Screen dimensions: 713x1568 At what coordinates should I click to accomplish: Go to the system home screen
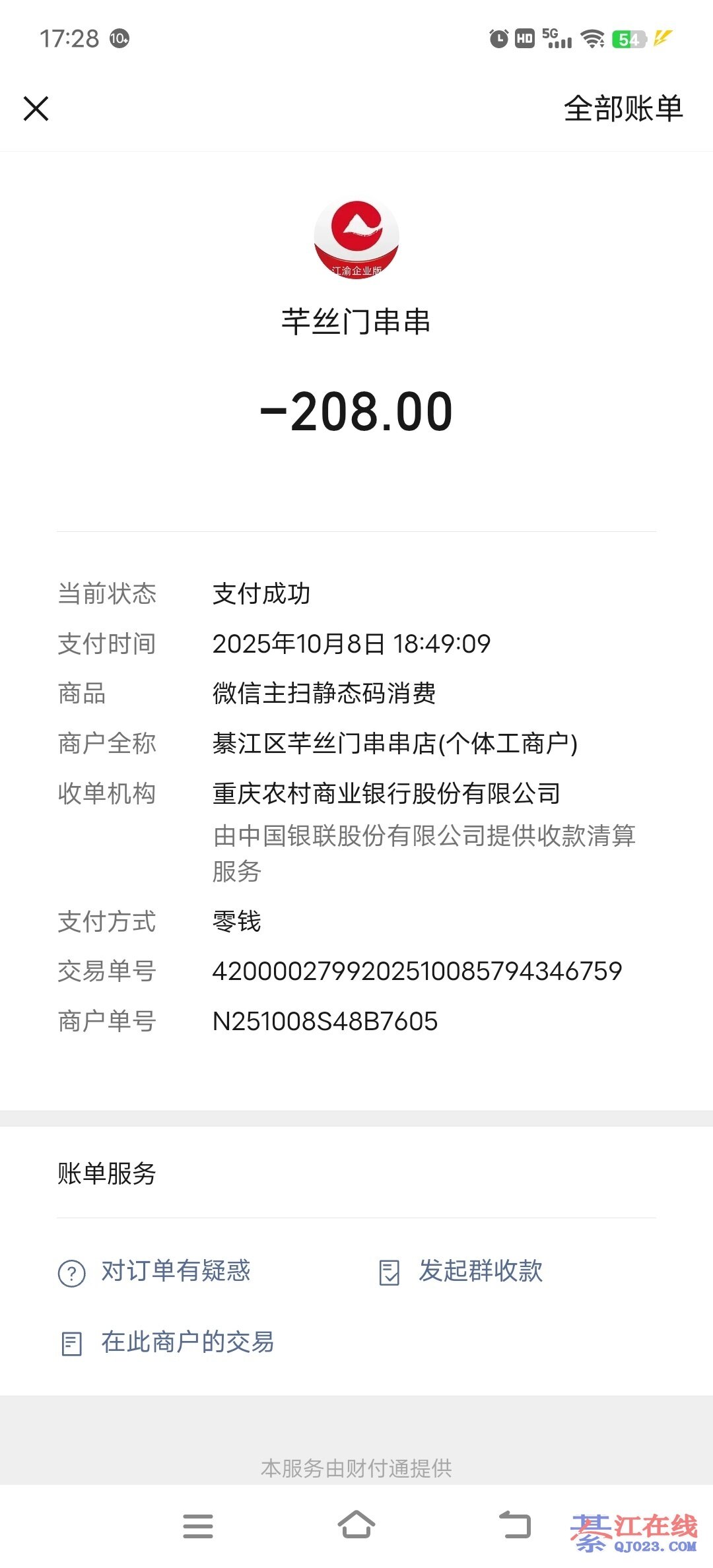[356, 1525]
